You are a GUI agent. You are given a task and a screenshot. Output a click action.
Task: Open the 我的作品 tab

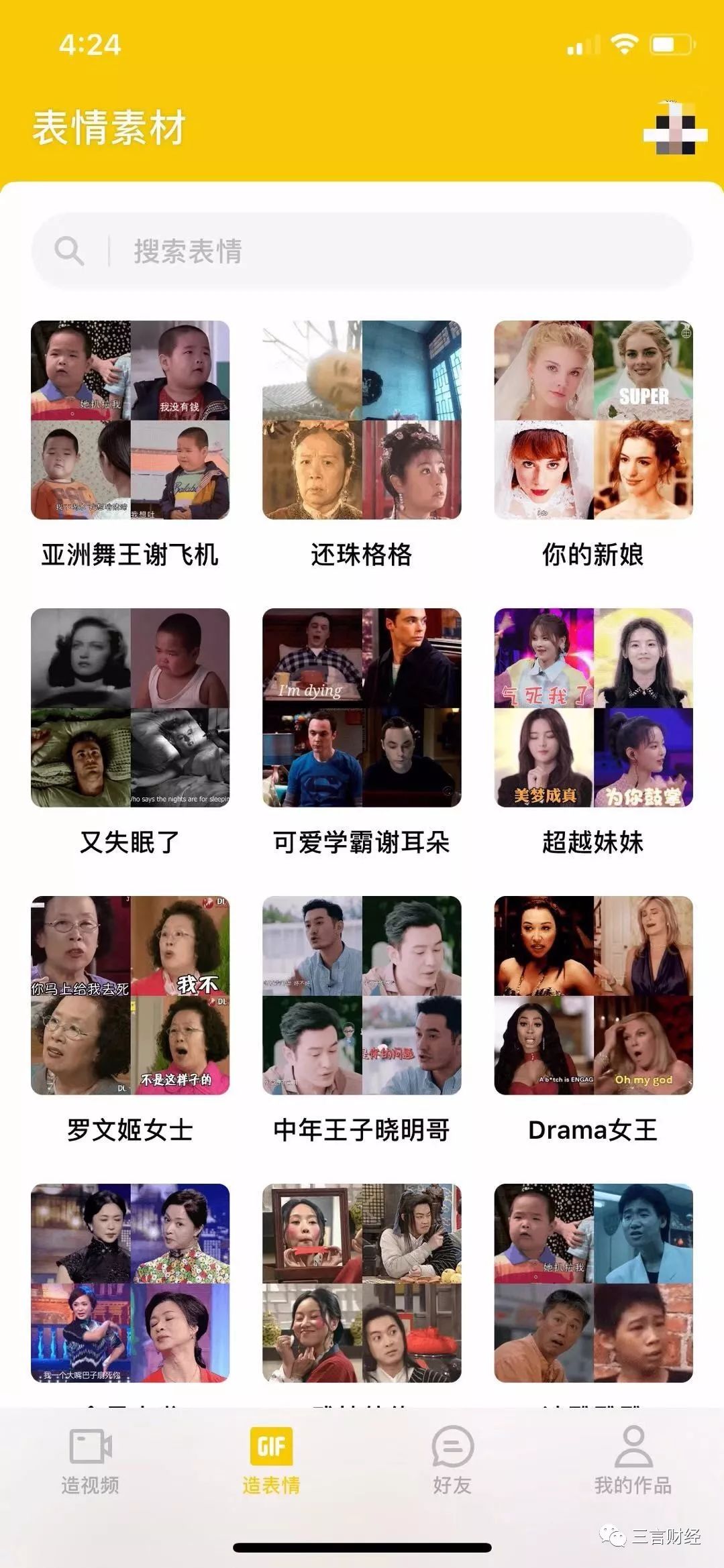(x=633, y=1461)
